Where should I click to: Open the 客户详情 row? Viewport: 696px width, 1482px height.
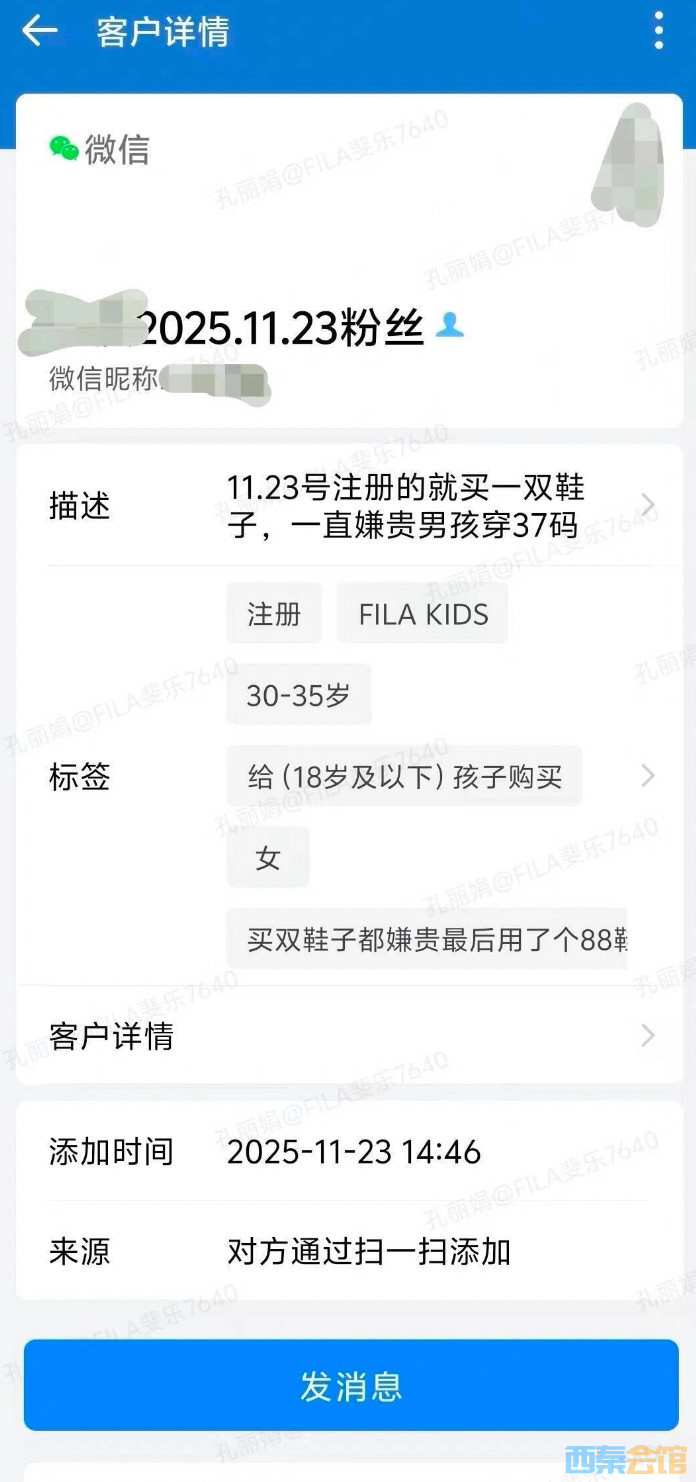point(350,1036)
